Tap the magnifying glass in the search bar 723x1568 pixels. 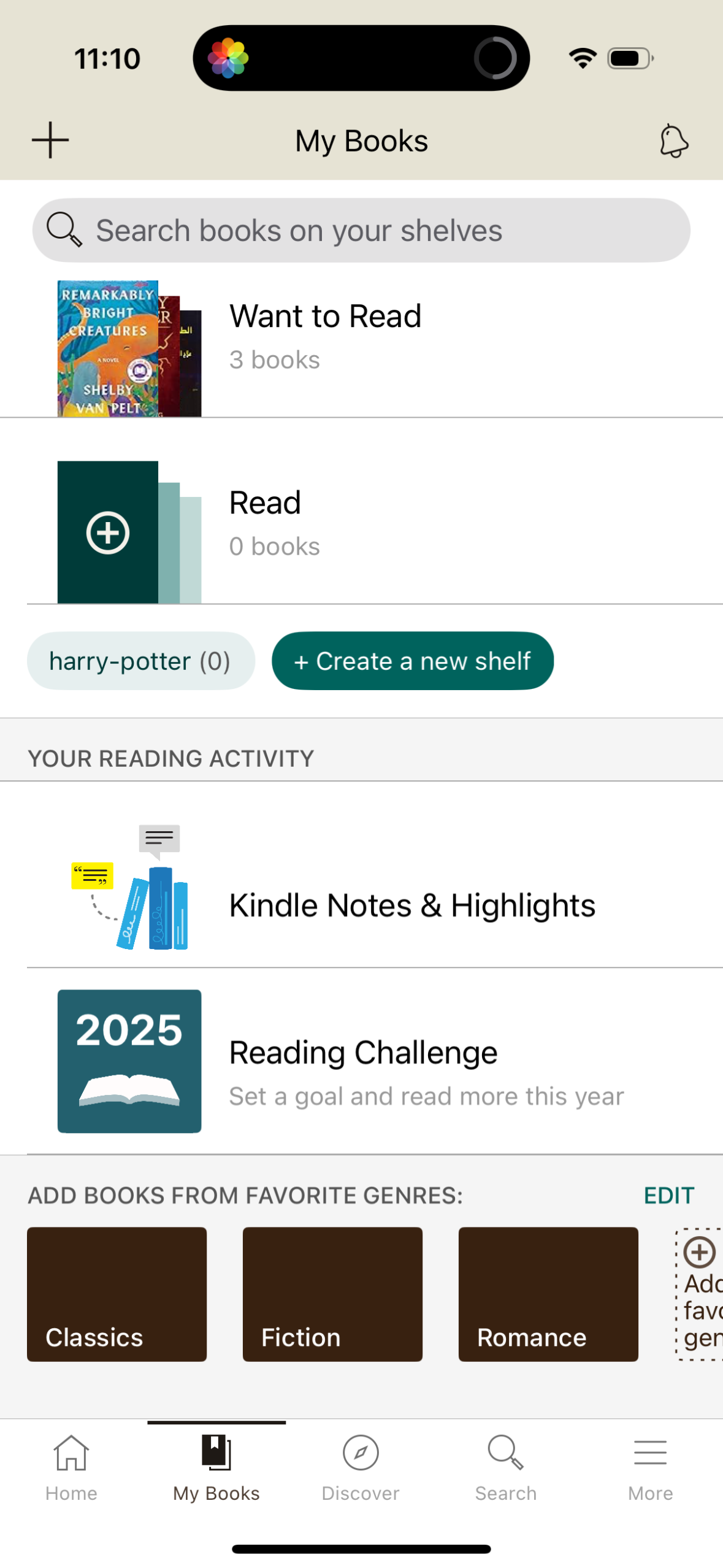tap(63, 230)
